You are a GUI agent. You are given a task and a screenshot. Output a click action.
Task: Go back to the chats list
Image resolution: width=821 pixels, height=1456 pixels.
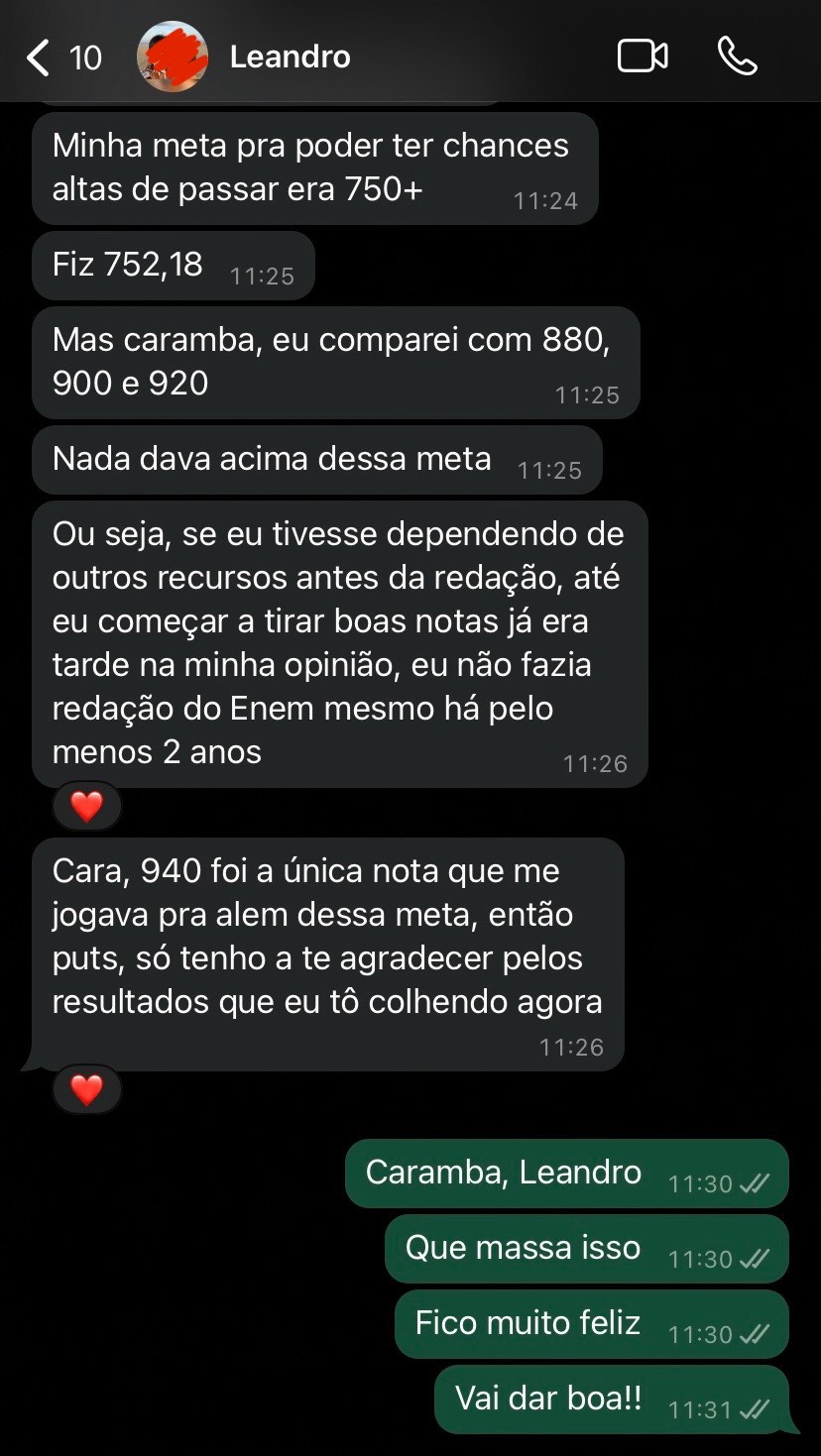click(x=40, y=57)
